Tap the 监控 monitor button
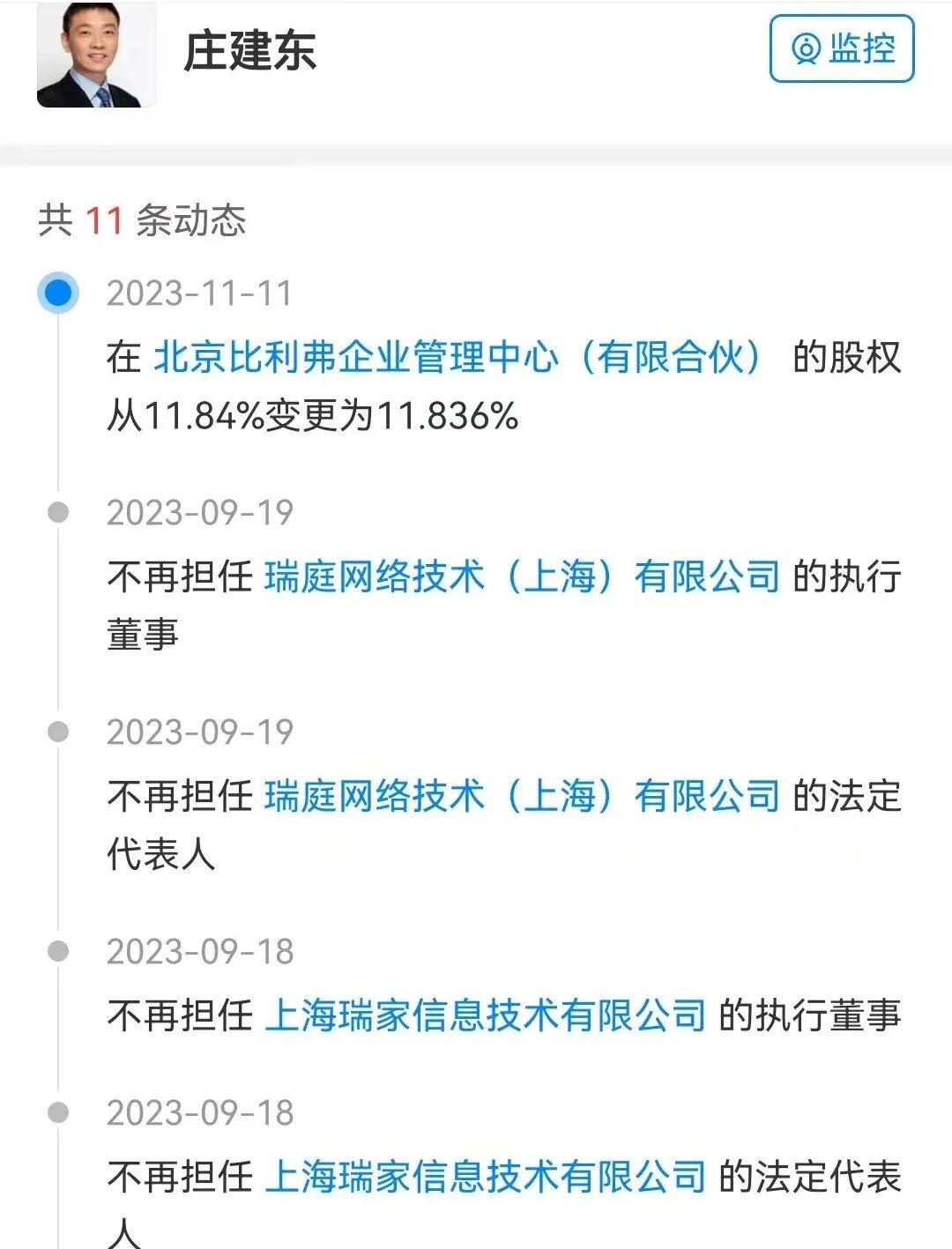Screen dimensions: 952x1249 coord(841,49)
